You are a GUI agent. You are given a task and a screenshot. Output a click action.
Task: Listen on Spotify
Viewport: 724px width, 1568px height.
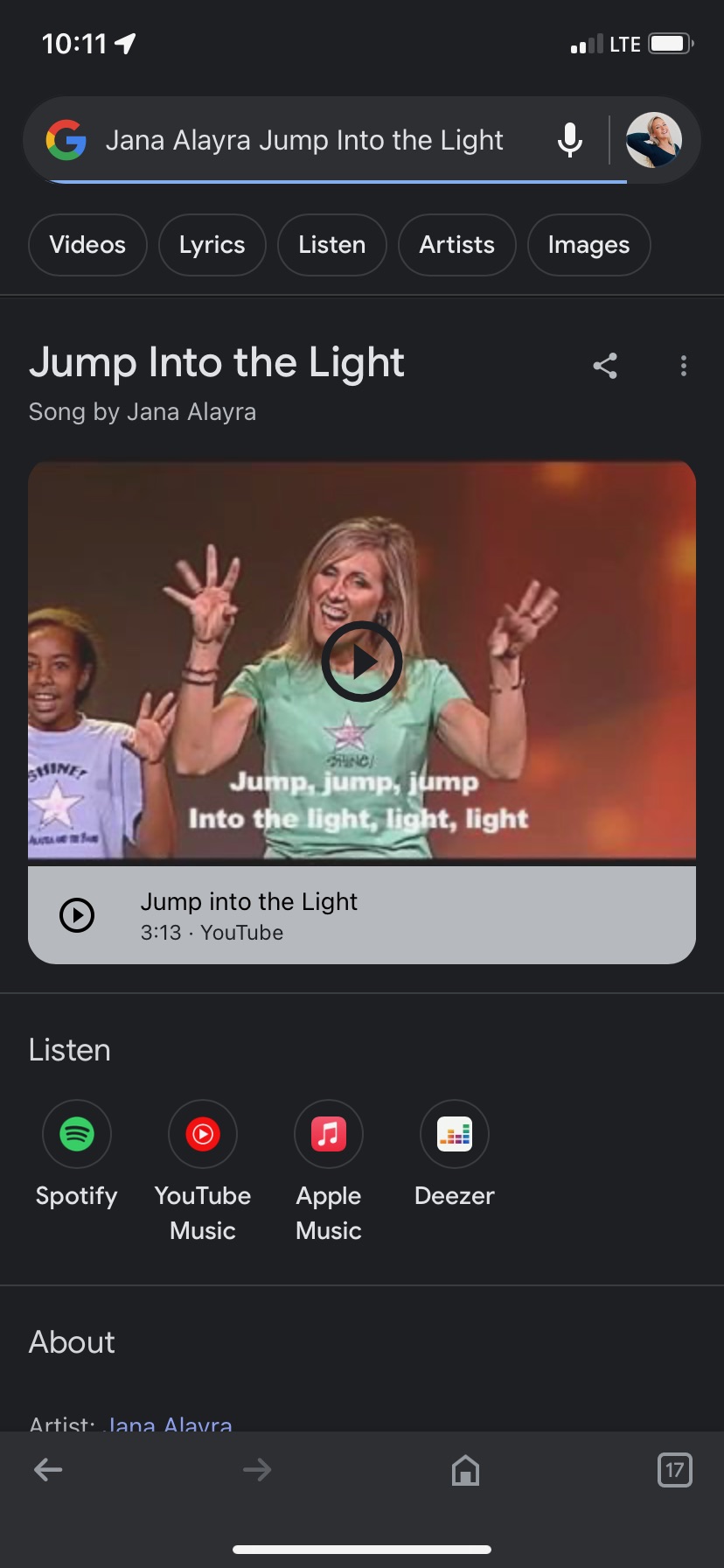pos(77,1135)
